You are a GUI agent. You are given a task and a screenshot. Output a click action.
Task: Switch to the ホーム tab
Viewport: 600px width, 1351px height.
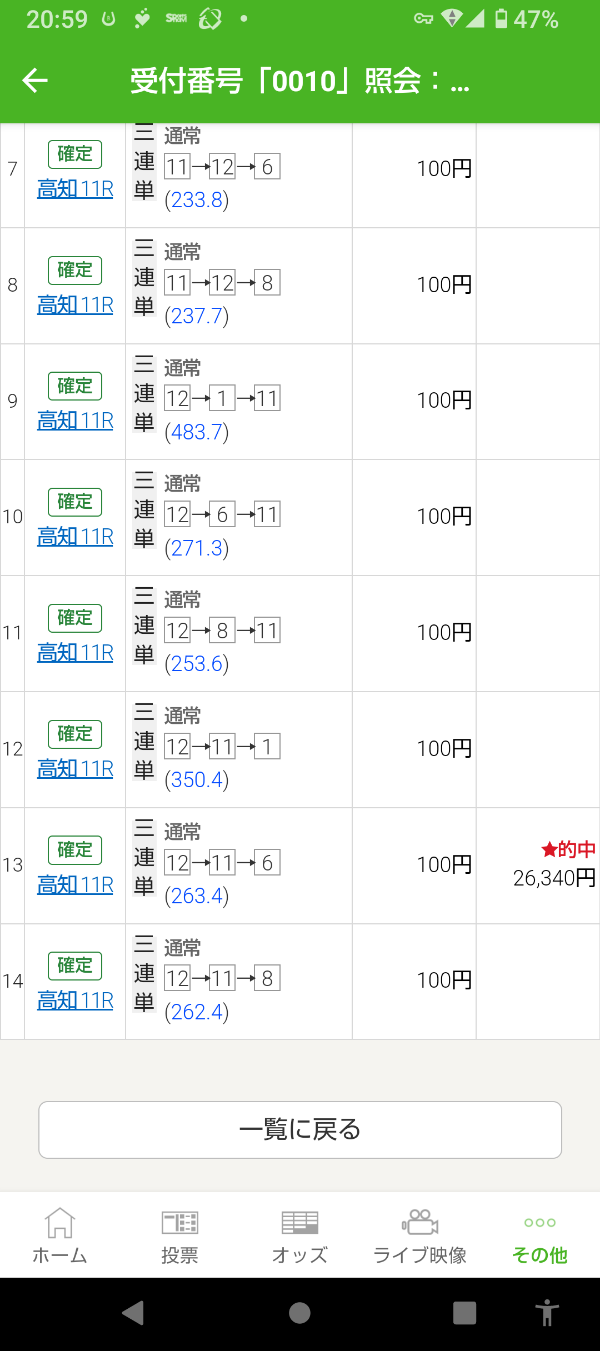(60, 1236)
